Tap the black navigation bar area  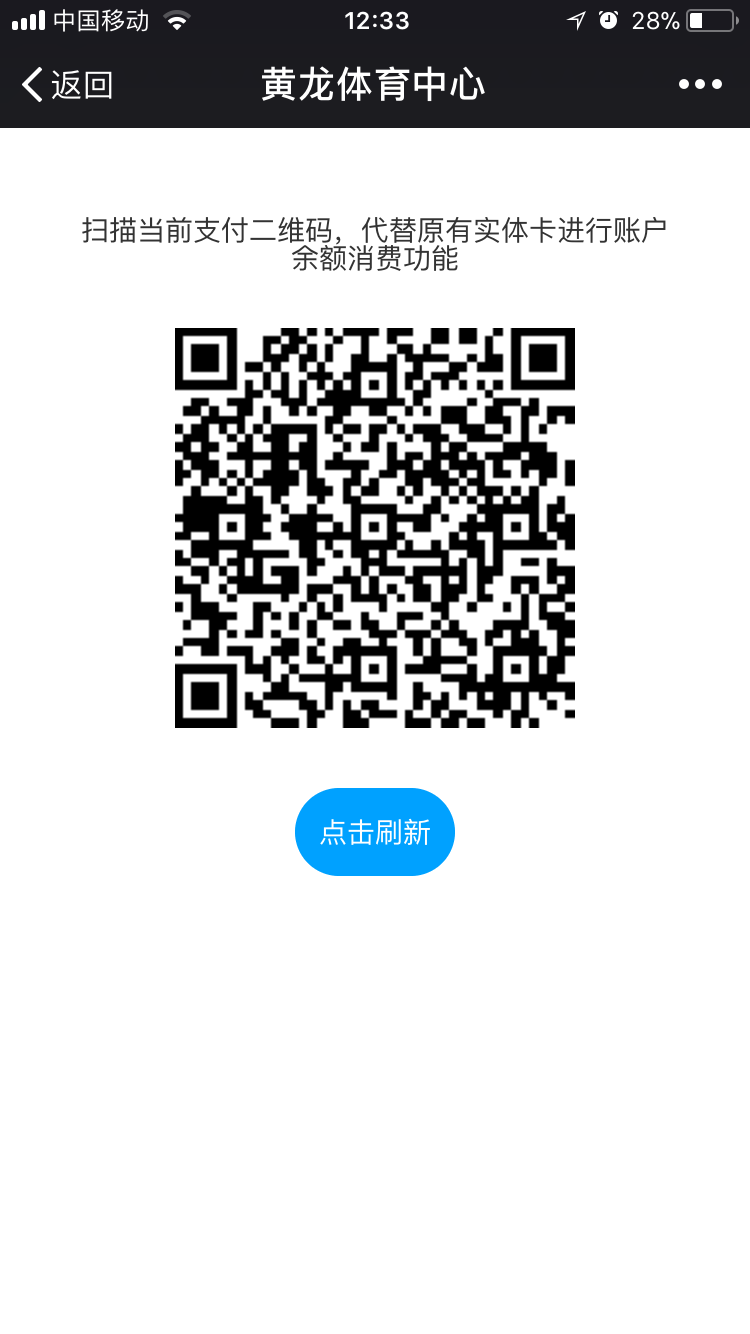(375, 84)
